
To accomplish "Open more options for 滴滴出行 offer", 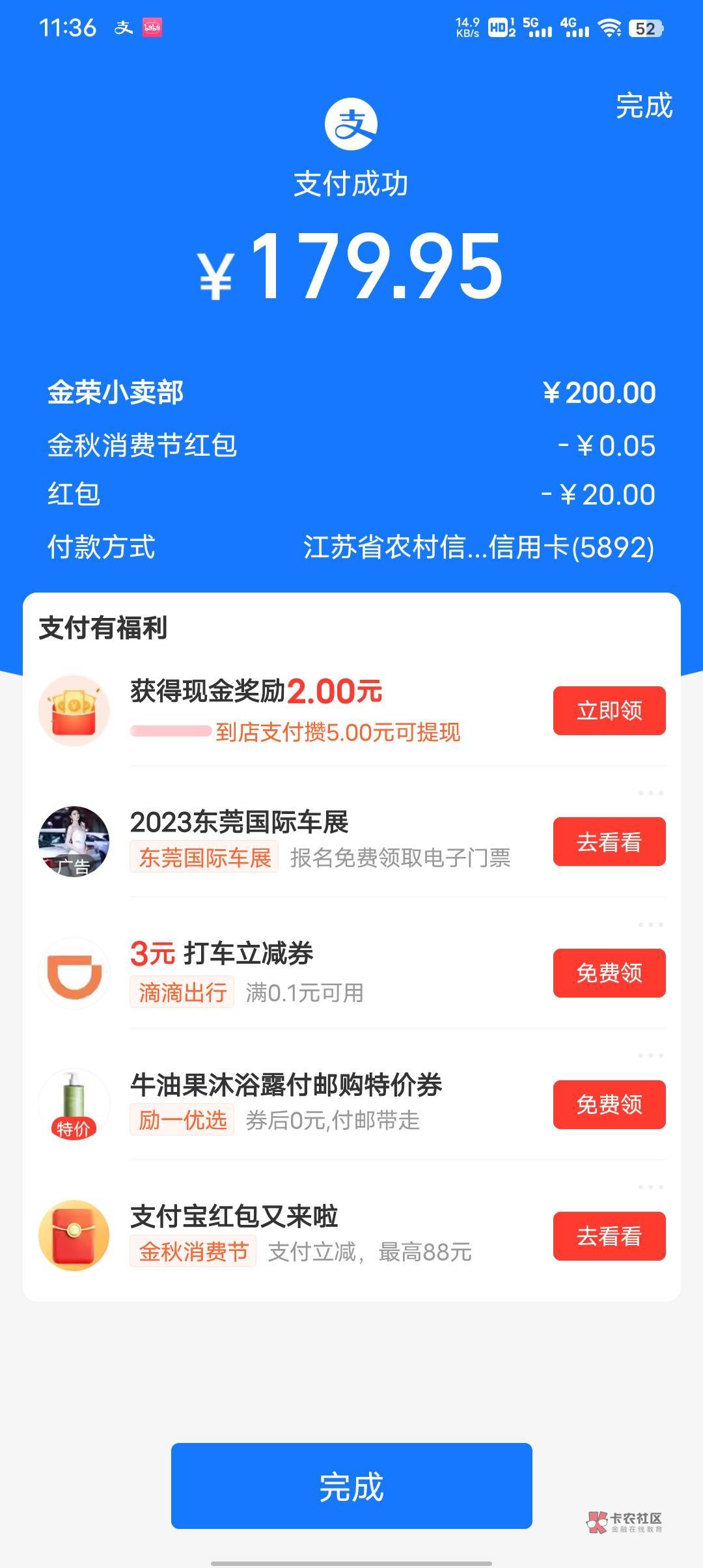I will click(650, 925).
